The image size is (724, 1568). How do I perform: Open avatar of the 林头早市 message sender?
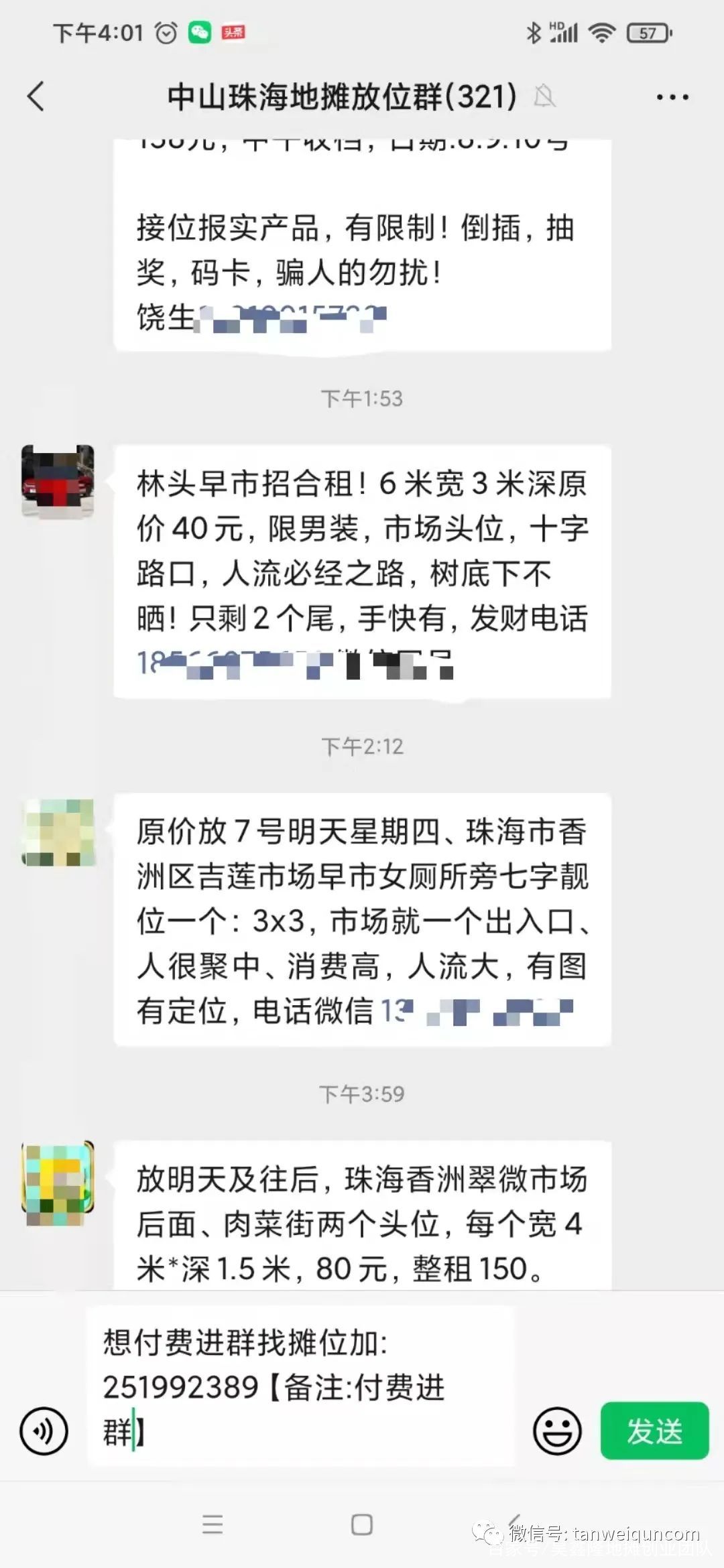[58, 480]
